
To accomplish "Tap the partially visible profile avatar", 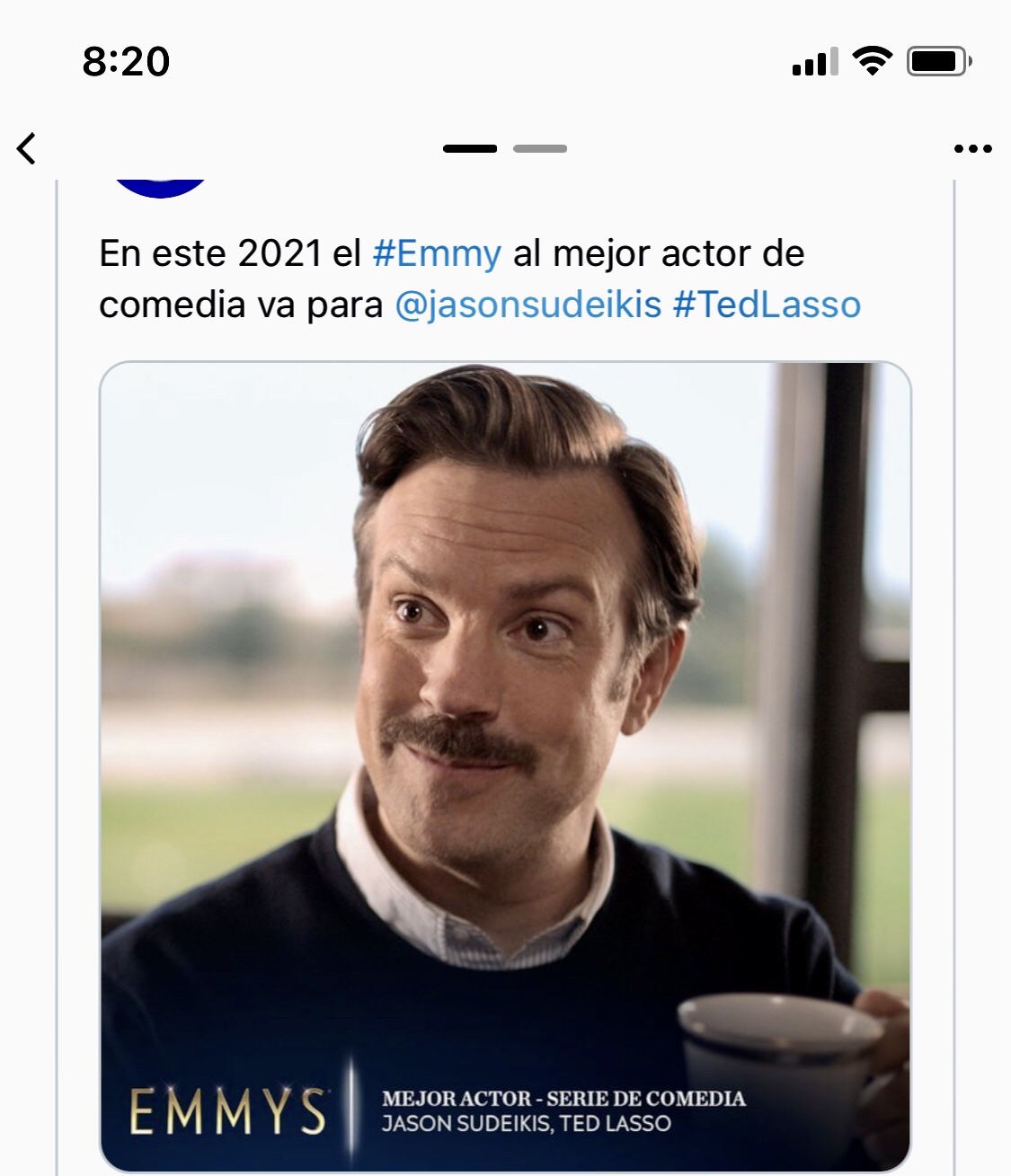I will coord(160,188).
